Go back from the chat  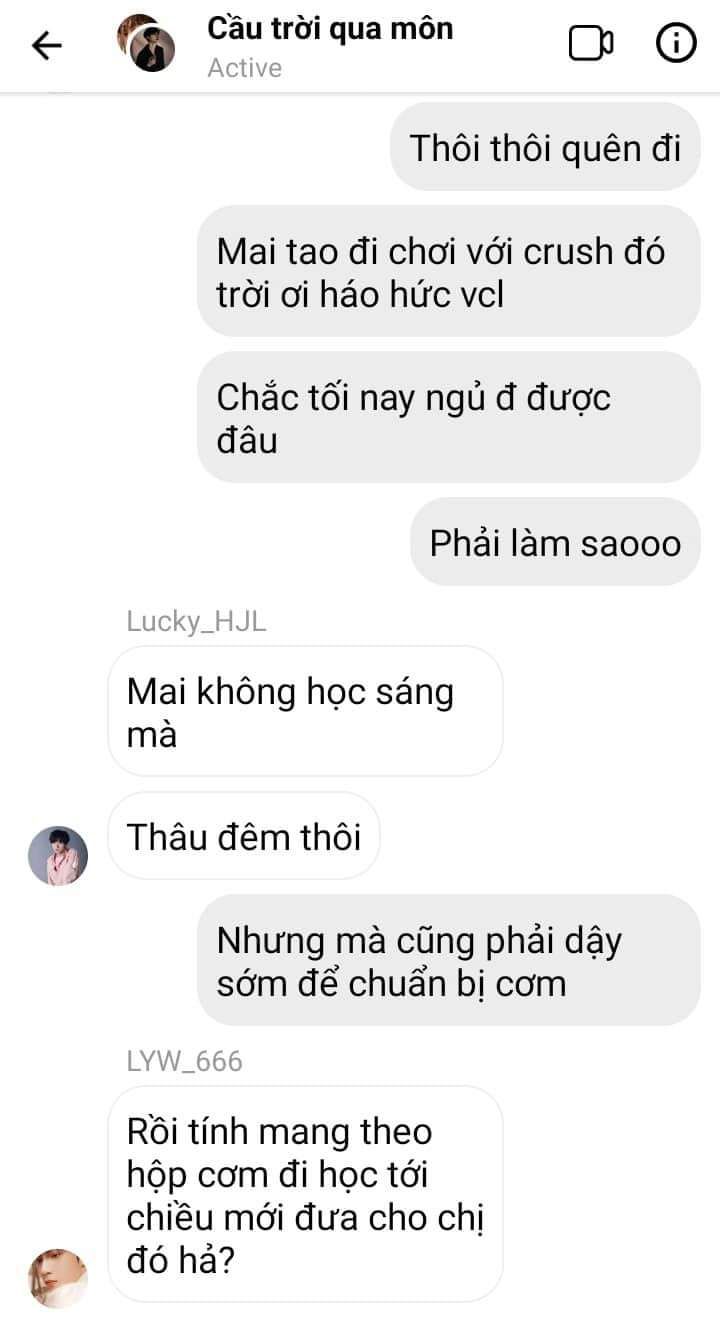click(47, 45)
